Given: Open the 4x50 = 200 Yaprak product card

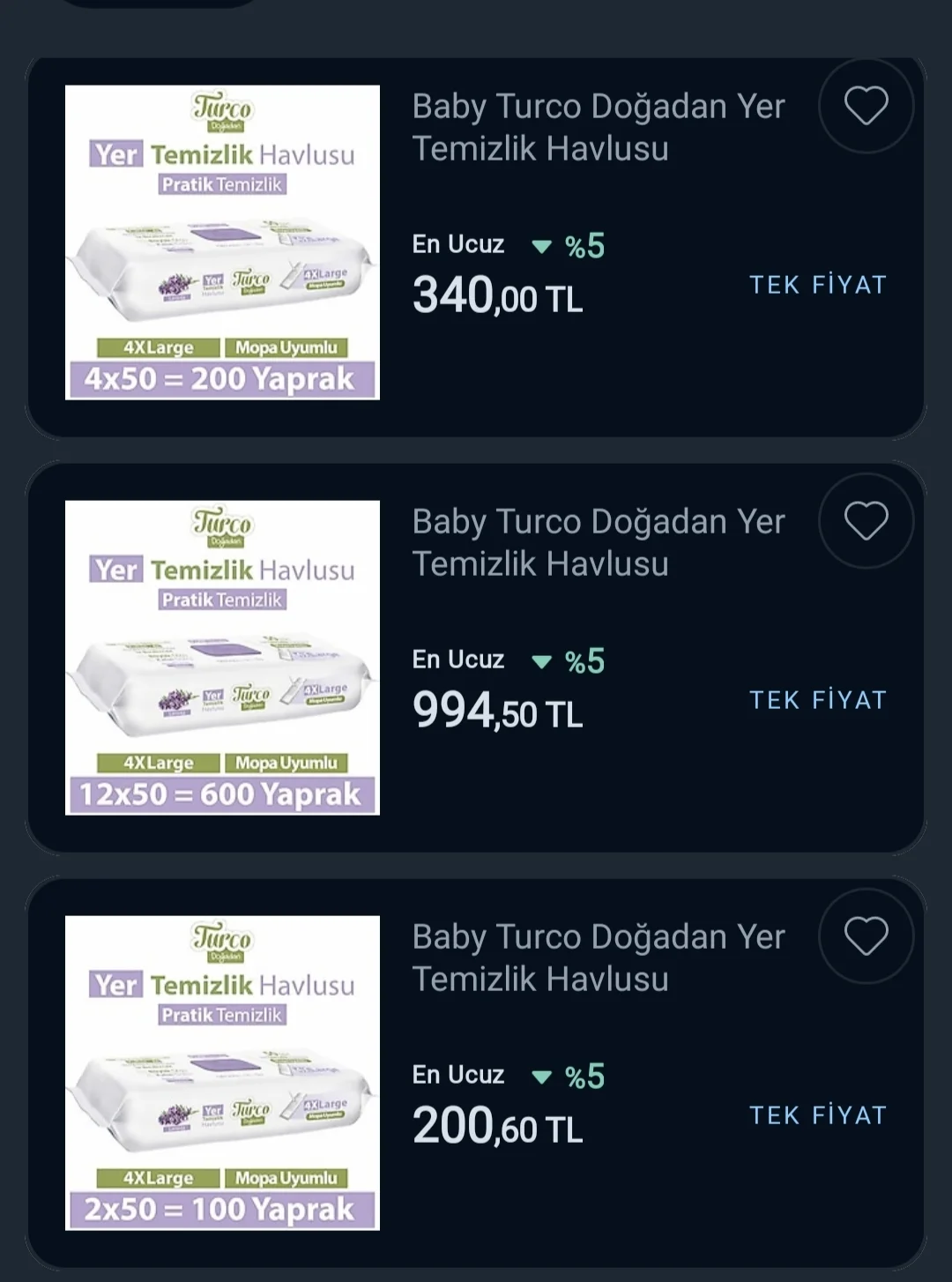Looking at the screenshot, I should click(222, 242).
